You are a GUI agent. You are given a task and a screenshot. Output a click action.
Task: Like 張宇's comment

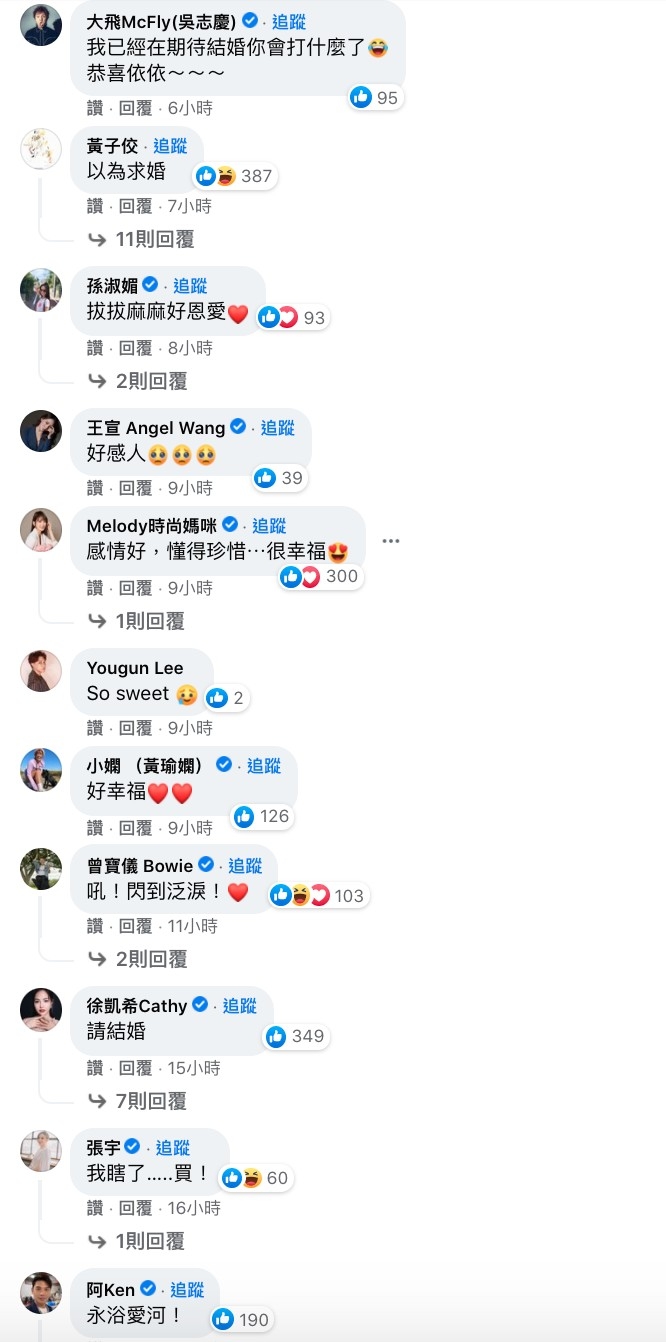click(95, 1208)
